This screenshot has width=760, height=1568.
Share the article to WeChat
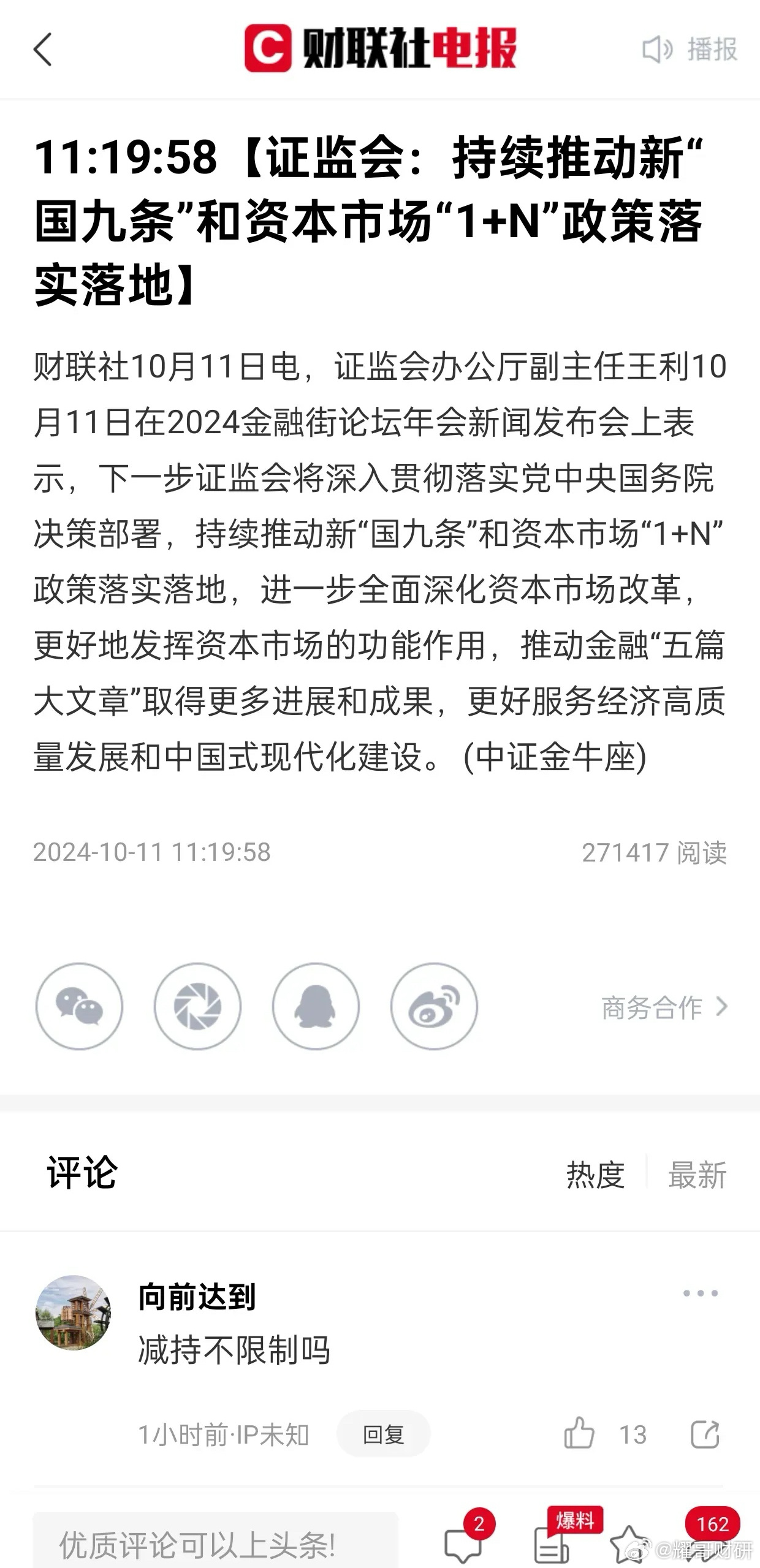tap(79, 1006)
